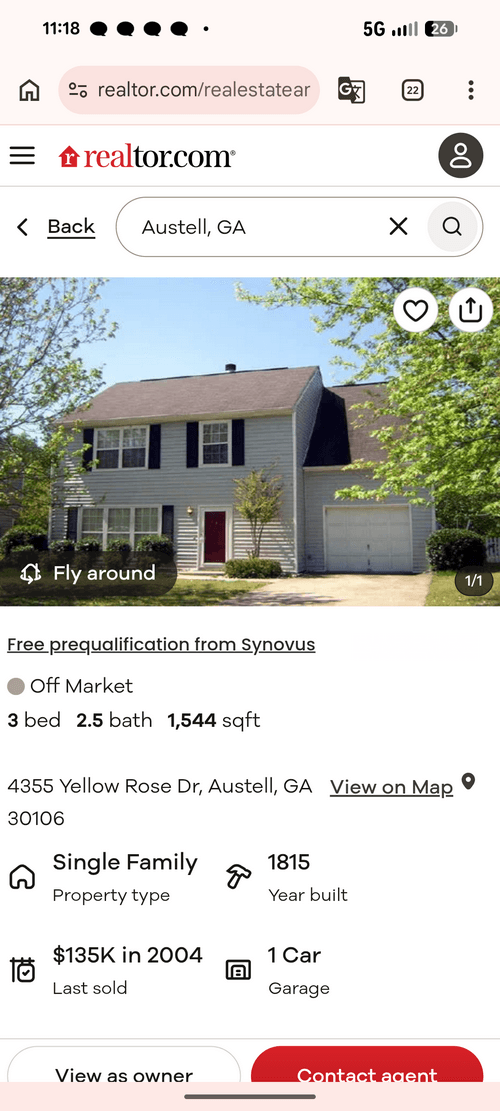500x1111 pixels.
Task: Open the browser overflow menu
Action: click(471, 90)
